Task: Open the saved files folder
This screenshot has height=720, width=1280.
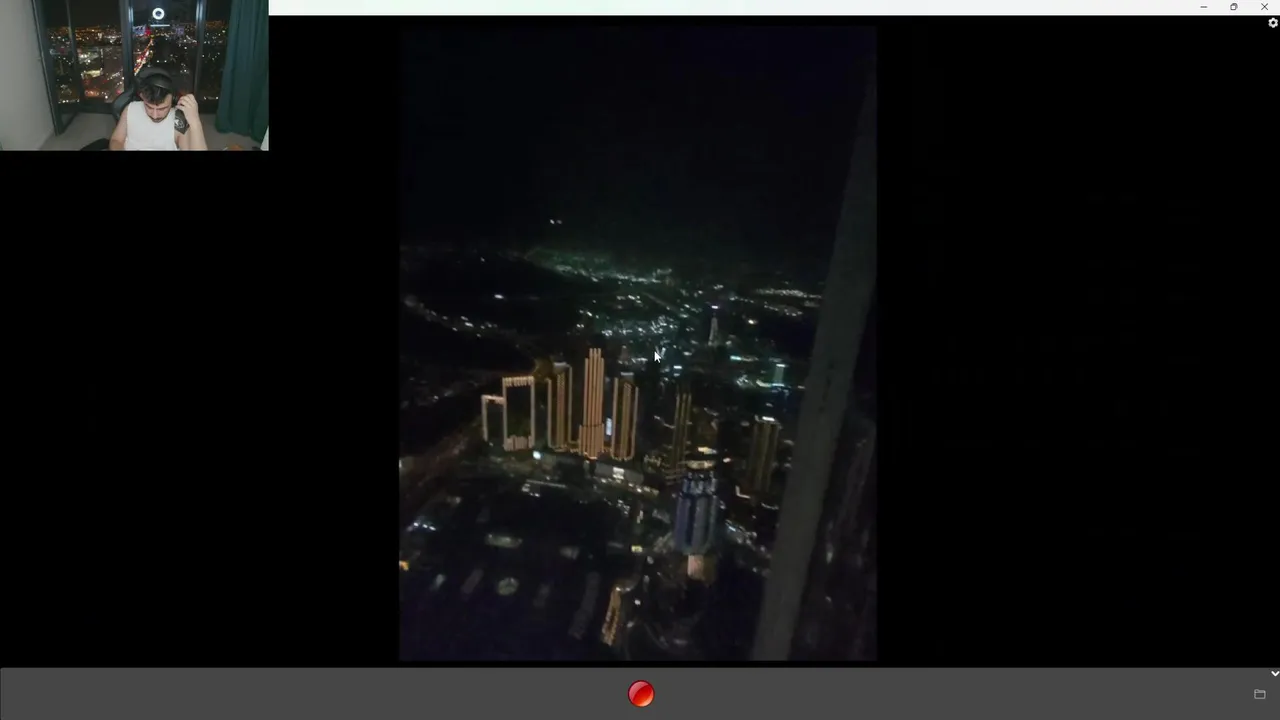Action: click(x=1260, y=694)
